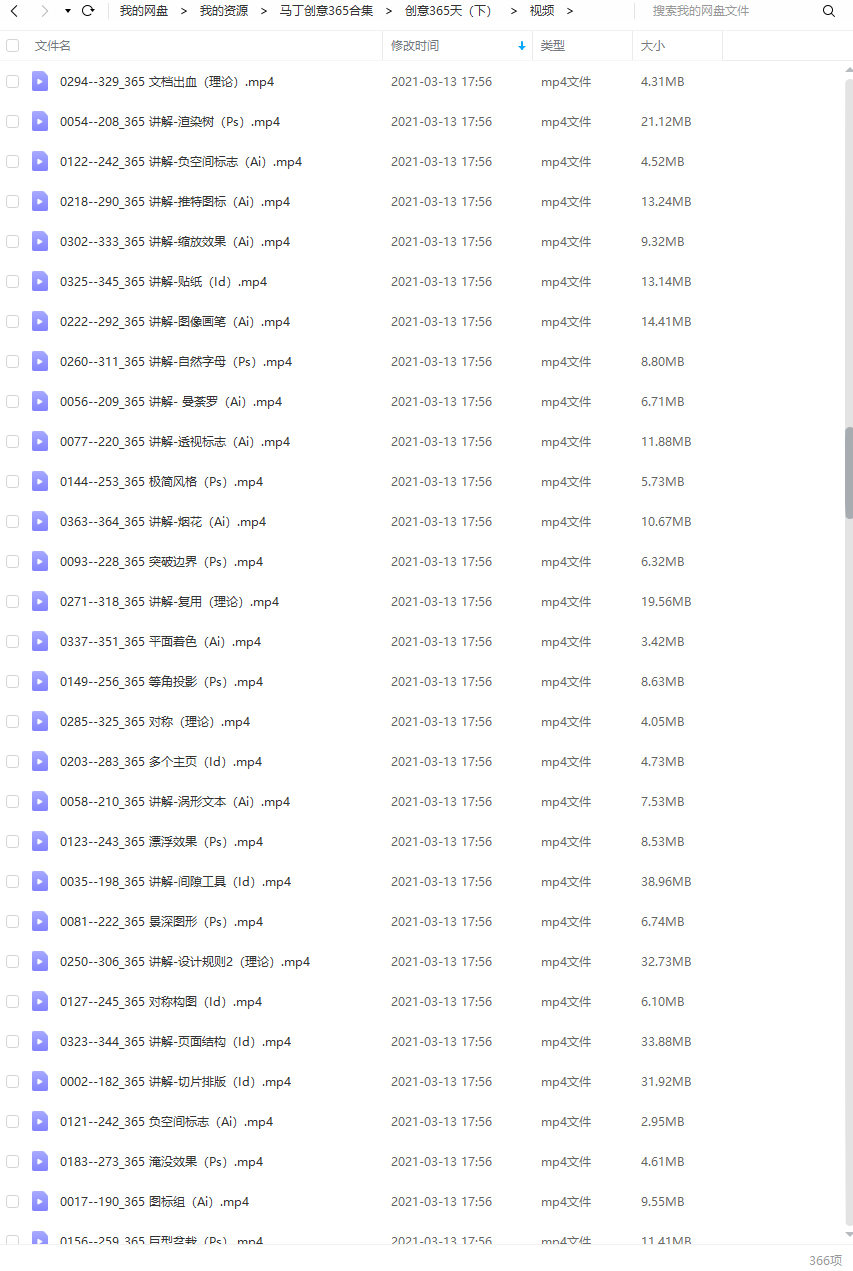
Task: Select all files with the header checkbox
Action: [13, 46]
